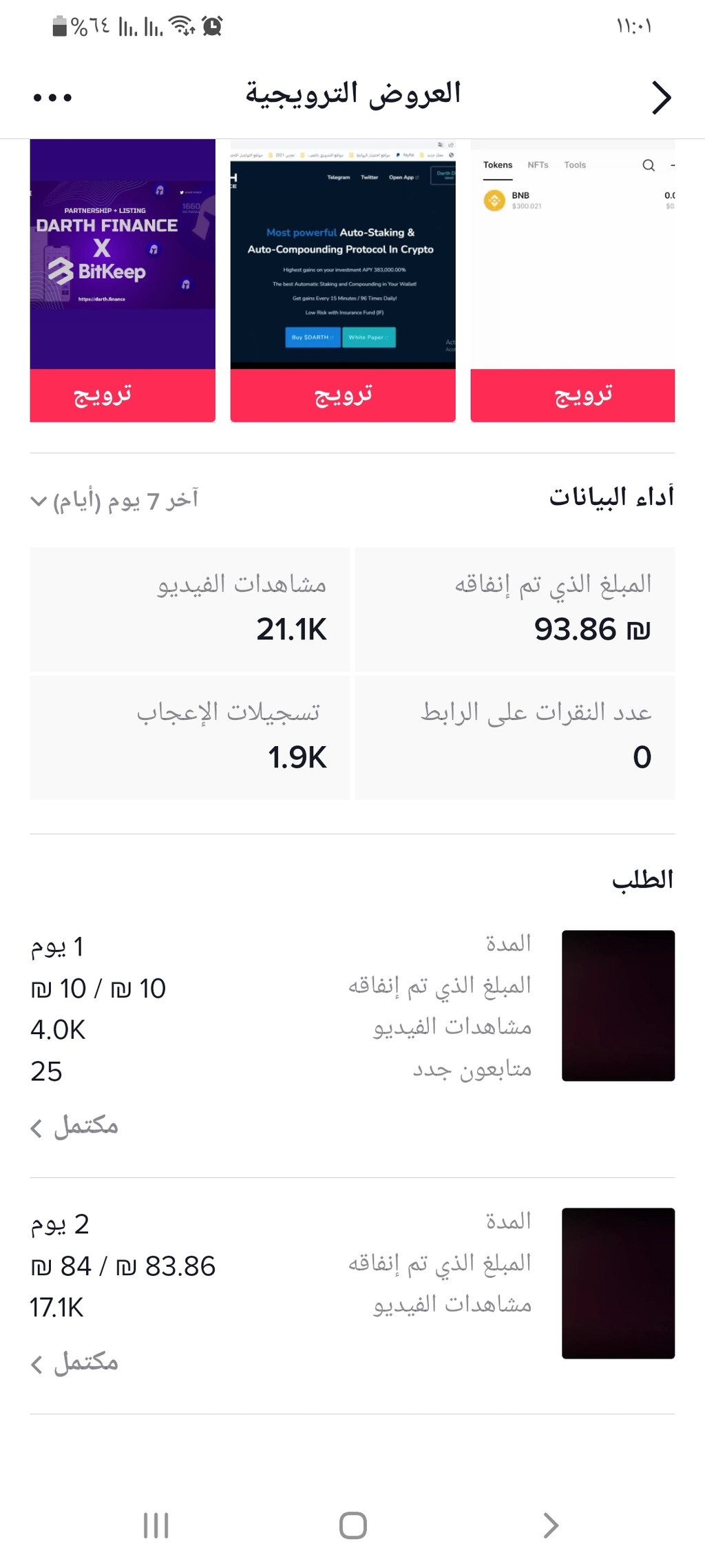This screenshot has width=705, height=1568.
Task: Open the Darth Finance X BitKeep video tile
Action: (123, 254)
